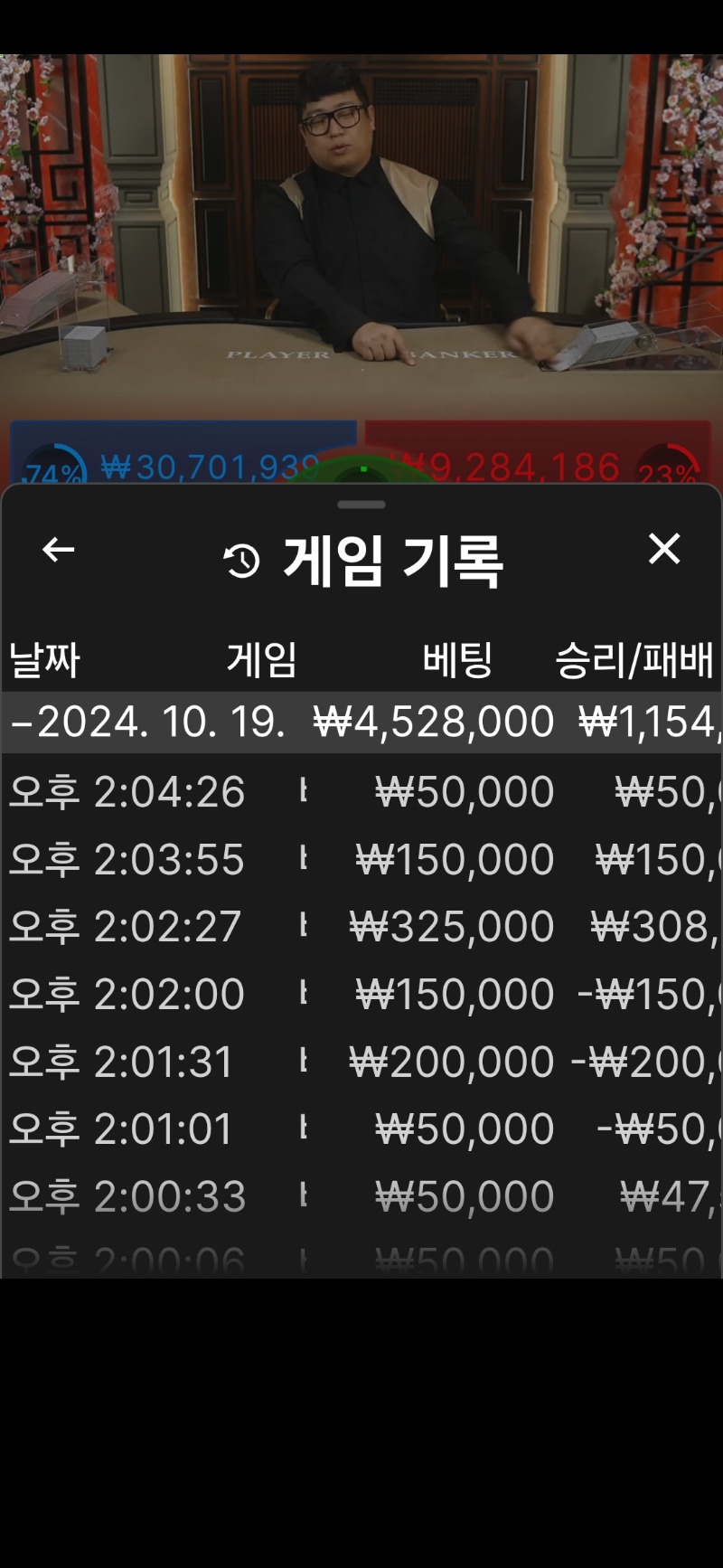Viewport: 723px width, 1568px height.
Task: Go back using the arrow in game history
Action: tap(58, 549)
